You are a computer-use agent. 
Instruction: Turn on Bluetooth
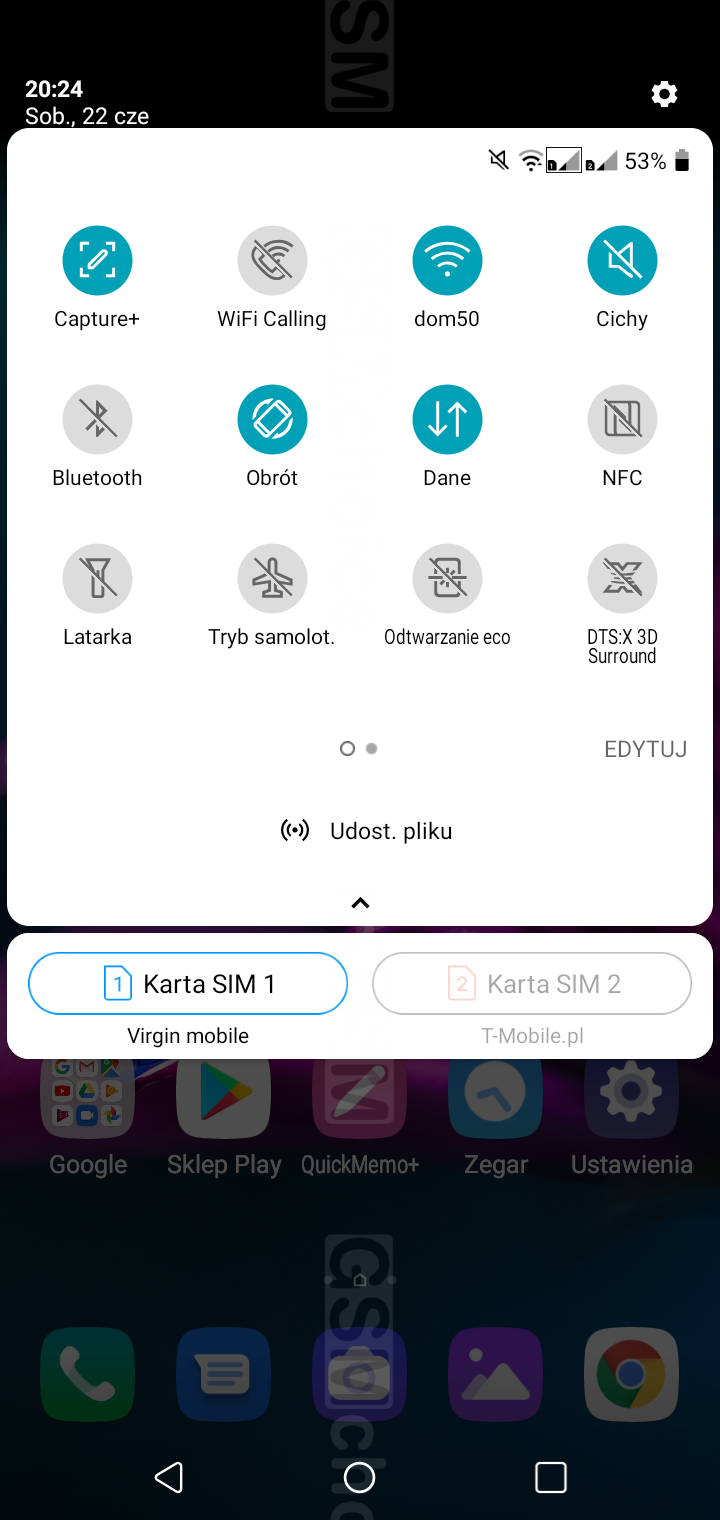pyautogui.click(x=97, y=420)
